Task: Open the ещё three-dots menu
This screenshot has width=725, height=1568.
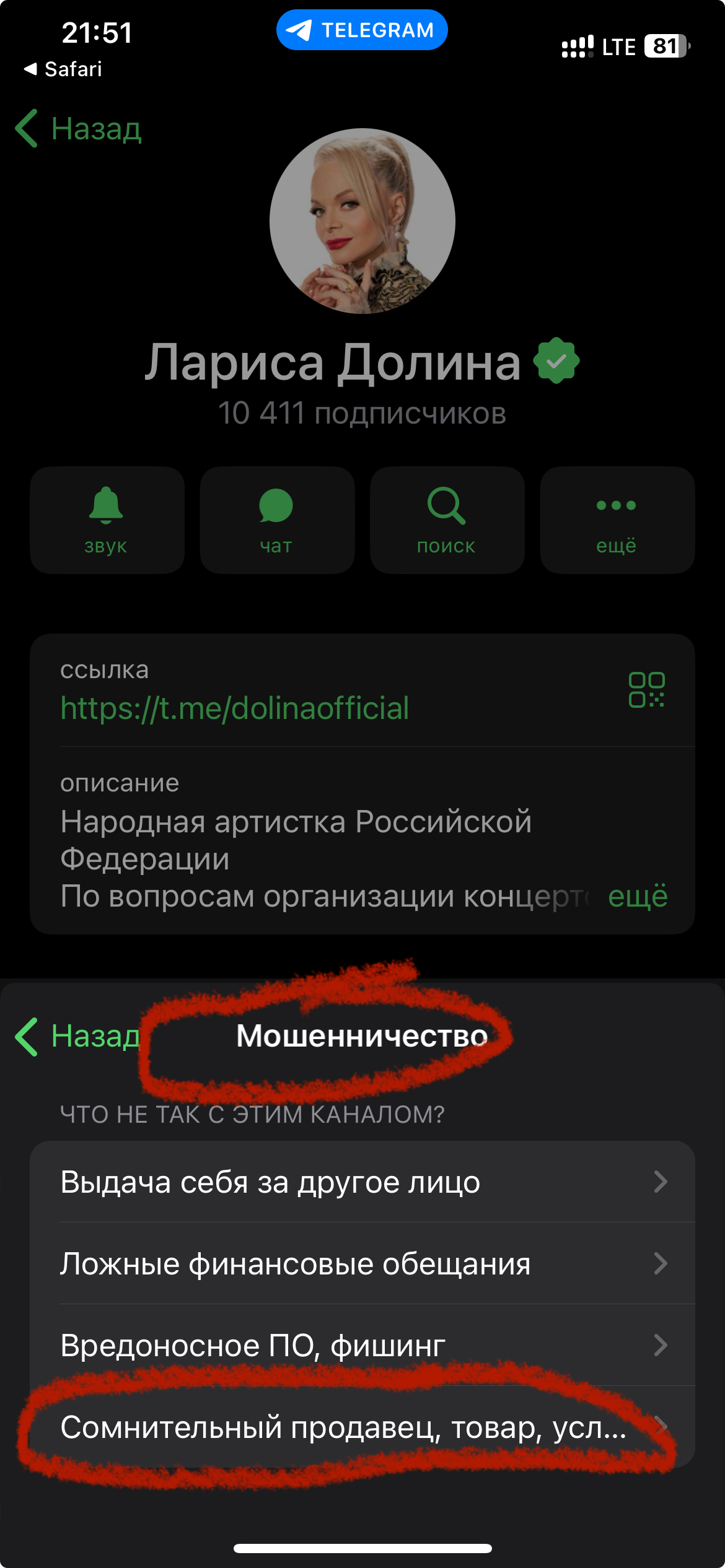Action: click(x=617, y=520)
